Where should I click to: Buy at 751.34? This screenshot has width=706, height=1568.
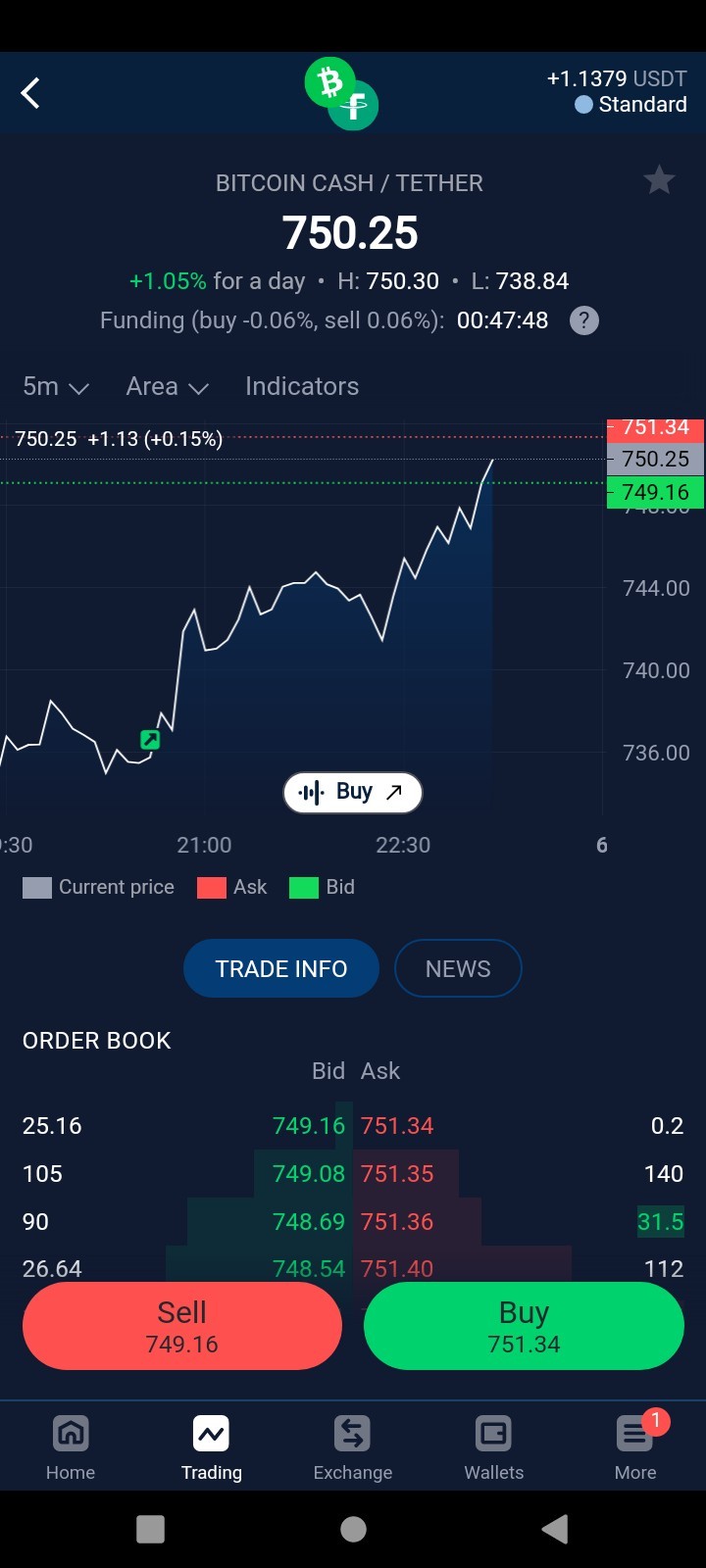[524, 1326]
